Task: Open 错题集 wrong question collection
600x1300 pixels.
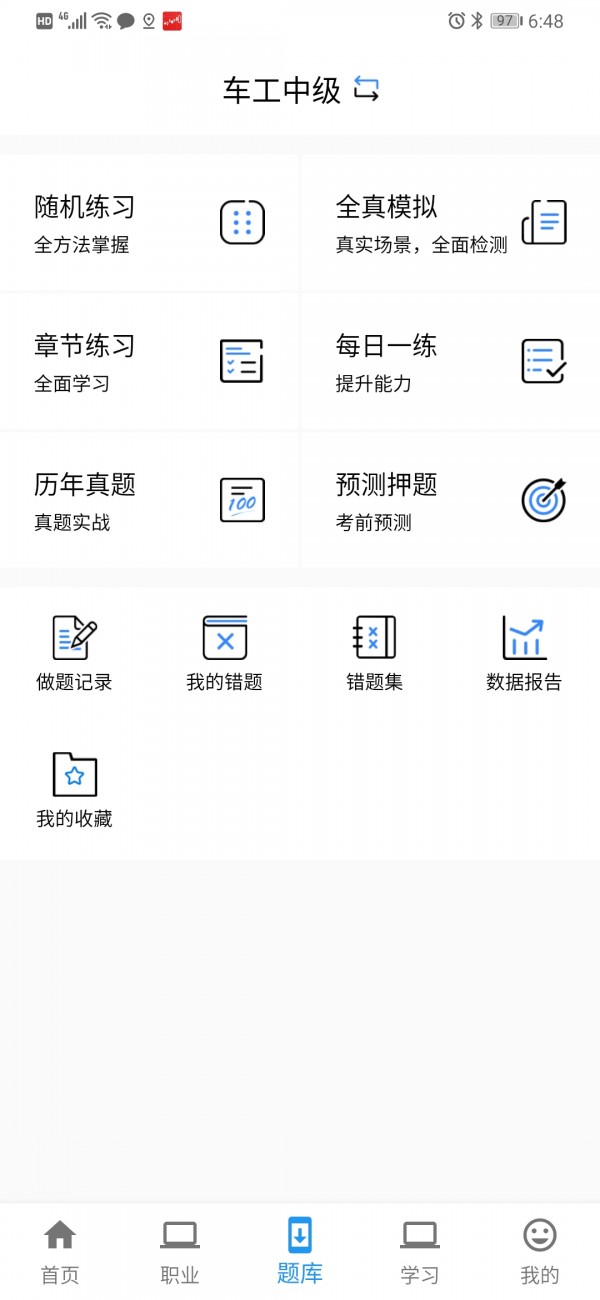Action: point(375,653)
